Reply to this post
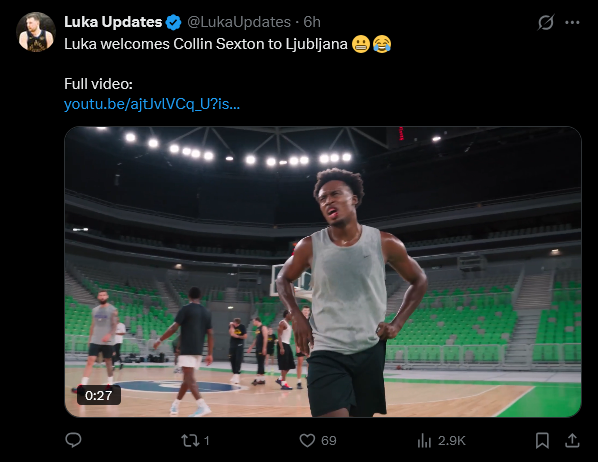598x462 pixels. tap(73, 440)
